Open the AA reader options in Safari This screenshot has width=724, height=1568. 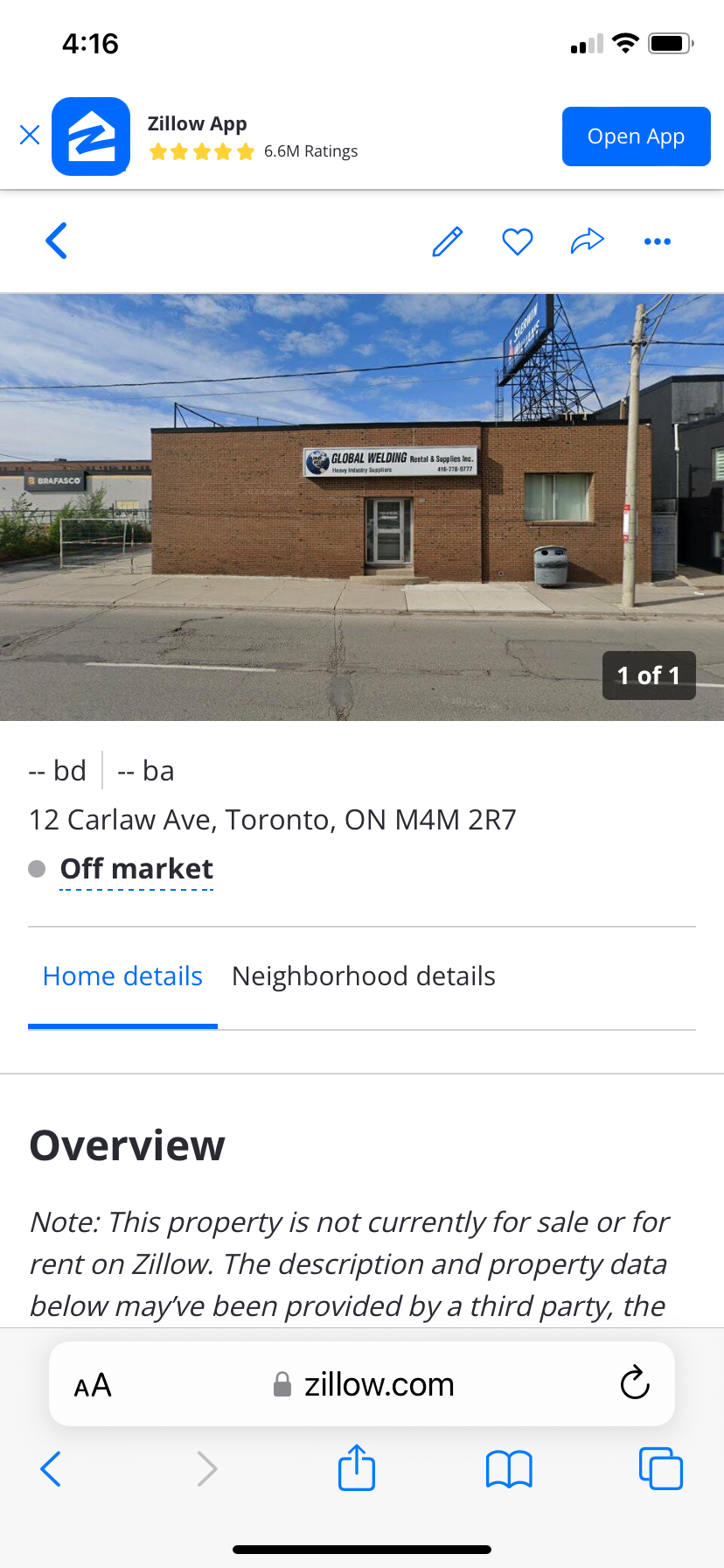pos(93,1386)
